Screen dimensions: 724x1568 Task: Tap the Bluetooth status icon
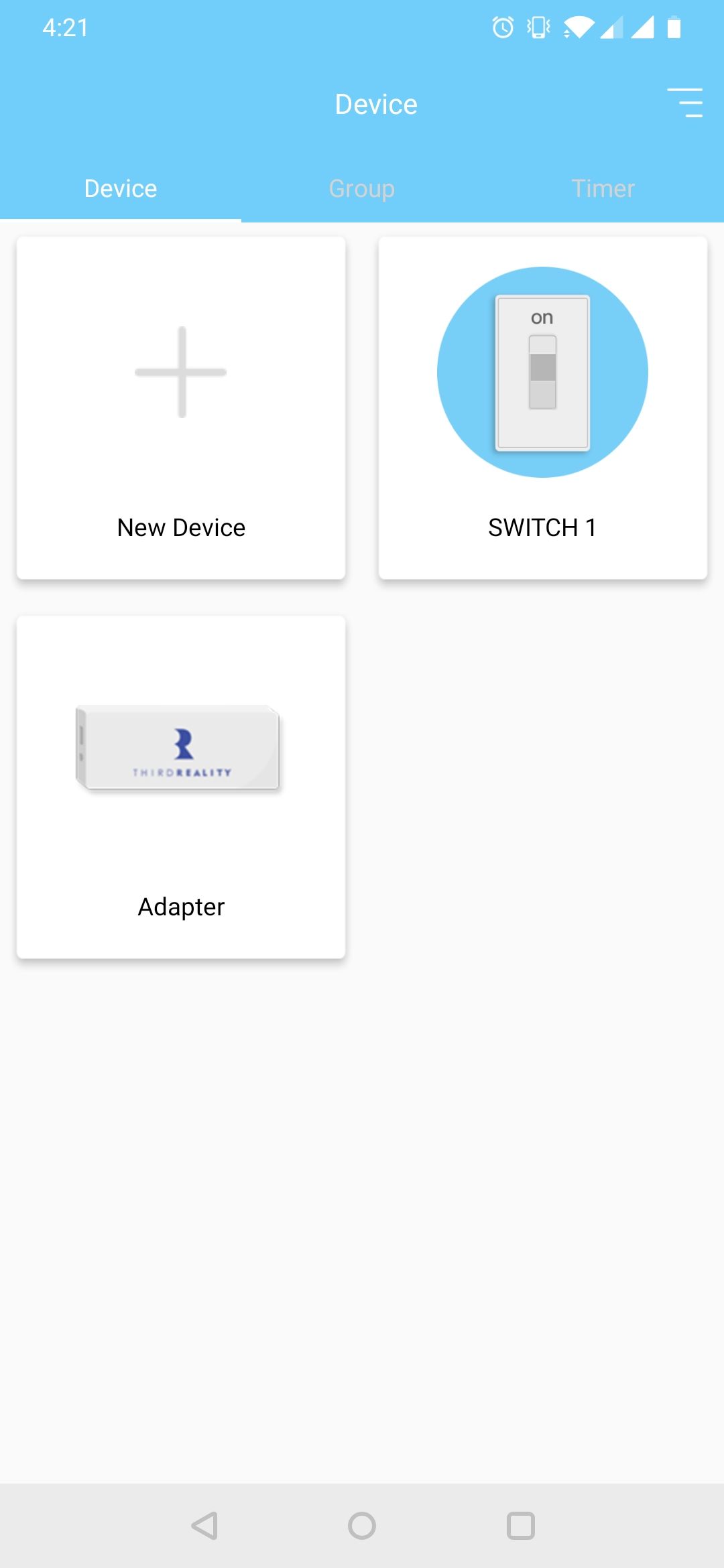(x=536, y=27)
